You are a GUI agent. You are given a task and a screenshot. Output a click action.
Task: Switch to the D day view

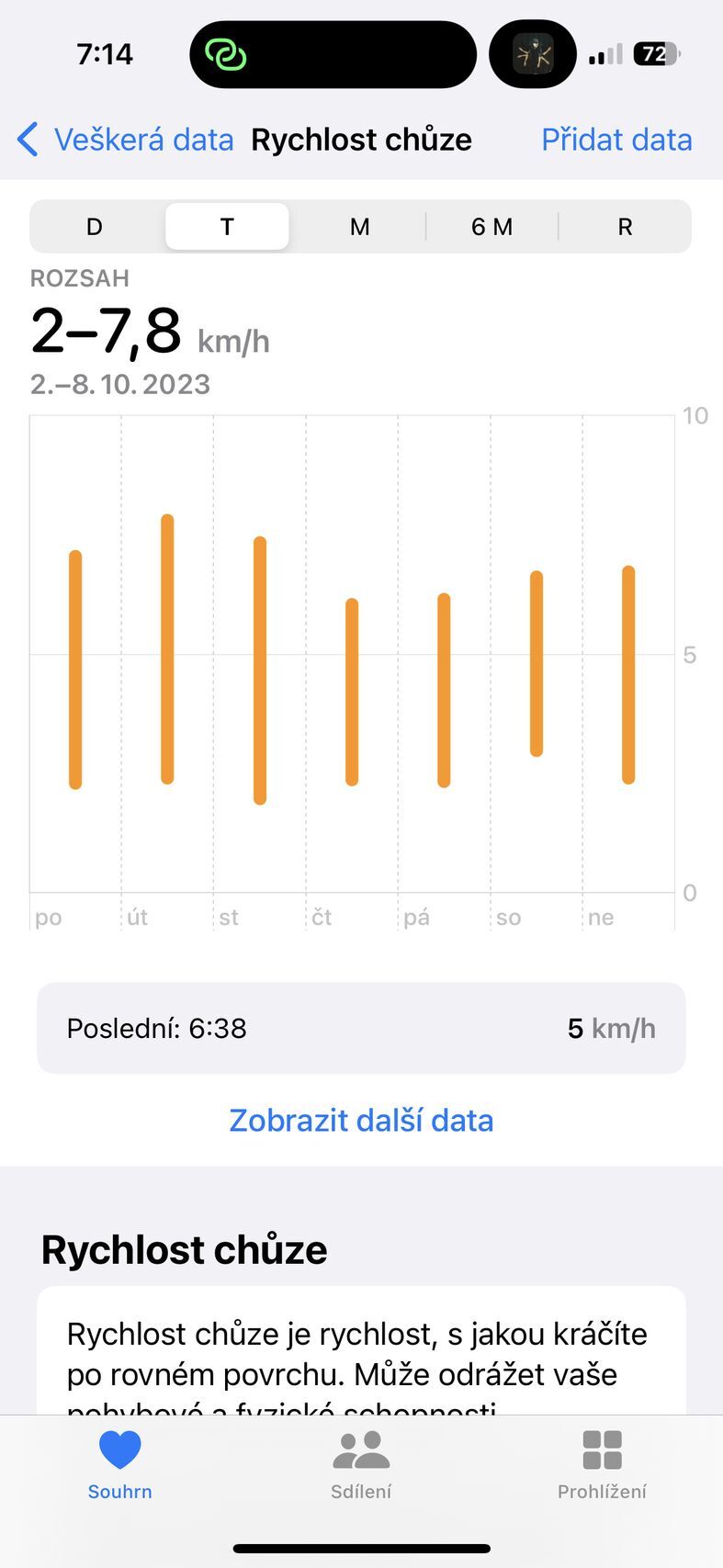[x=94, y=226]
